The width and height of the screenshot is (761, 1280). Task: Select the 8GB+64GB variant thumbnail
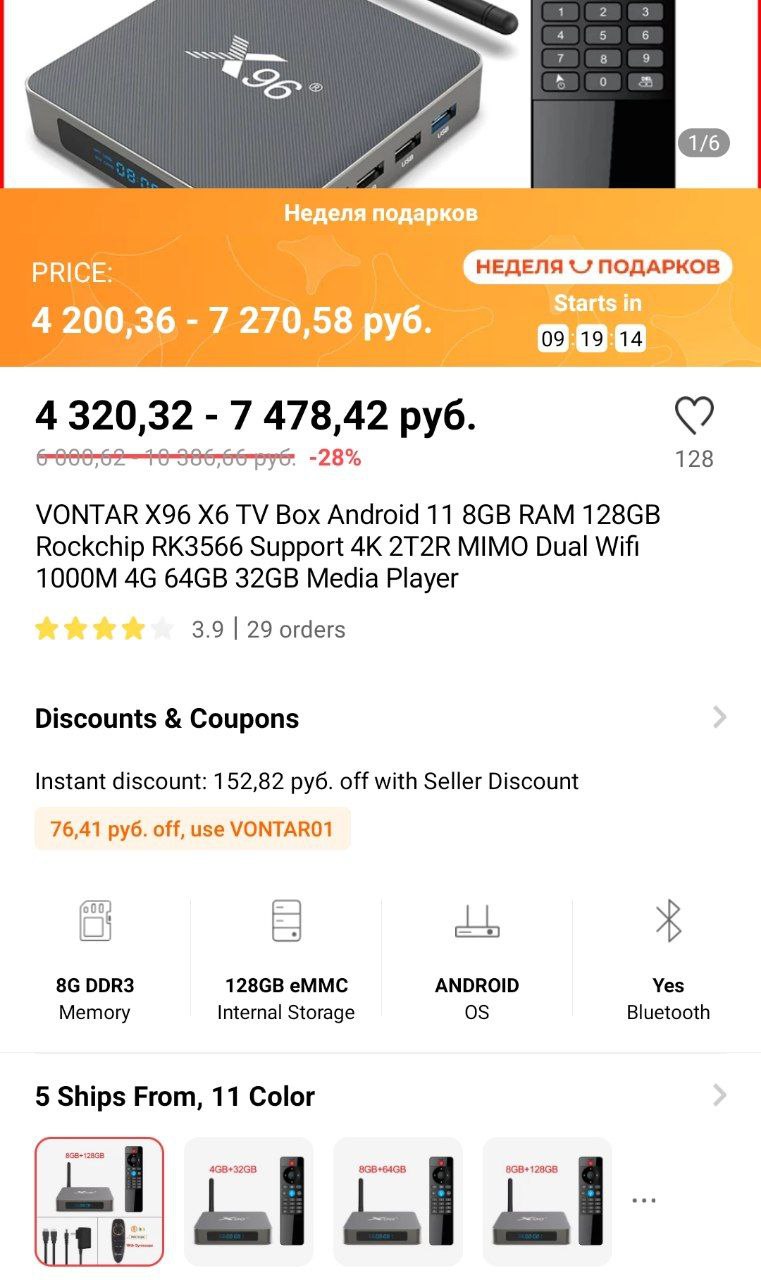click(x=398, y=1201)
